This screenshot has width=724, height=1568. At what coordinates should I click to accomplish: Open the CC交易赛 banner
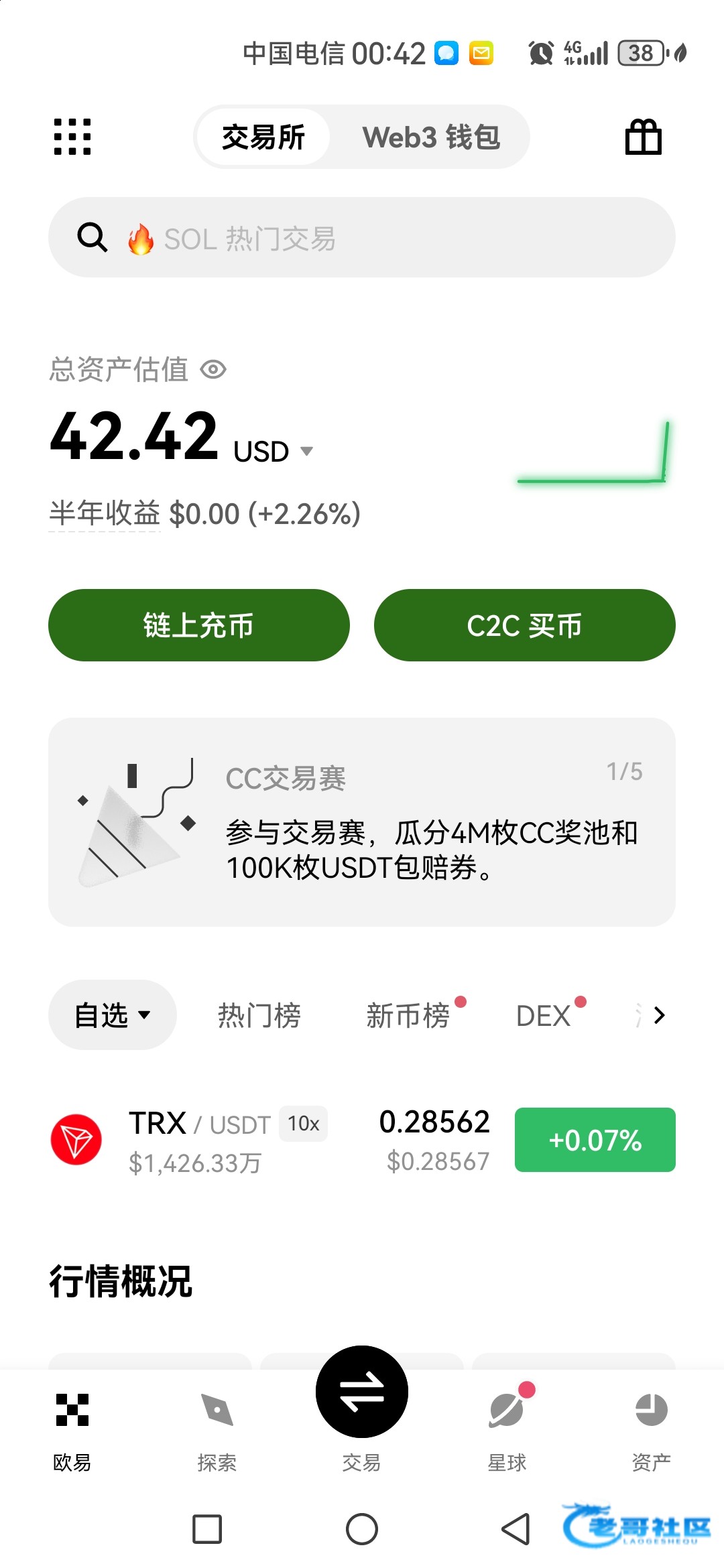[x=362, y=822]
